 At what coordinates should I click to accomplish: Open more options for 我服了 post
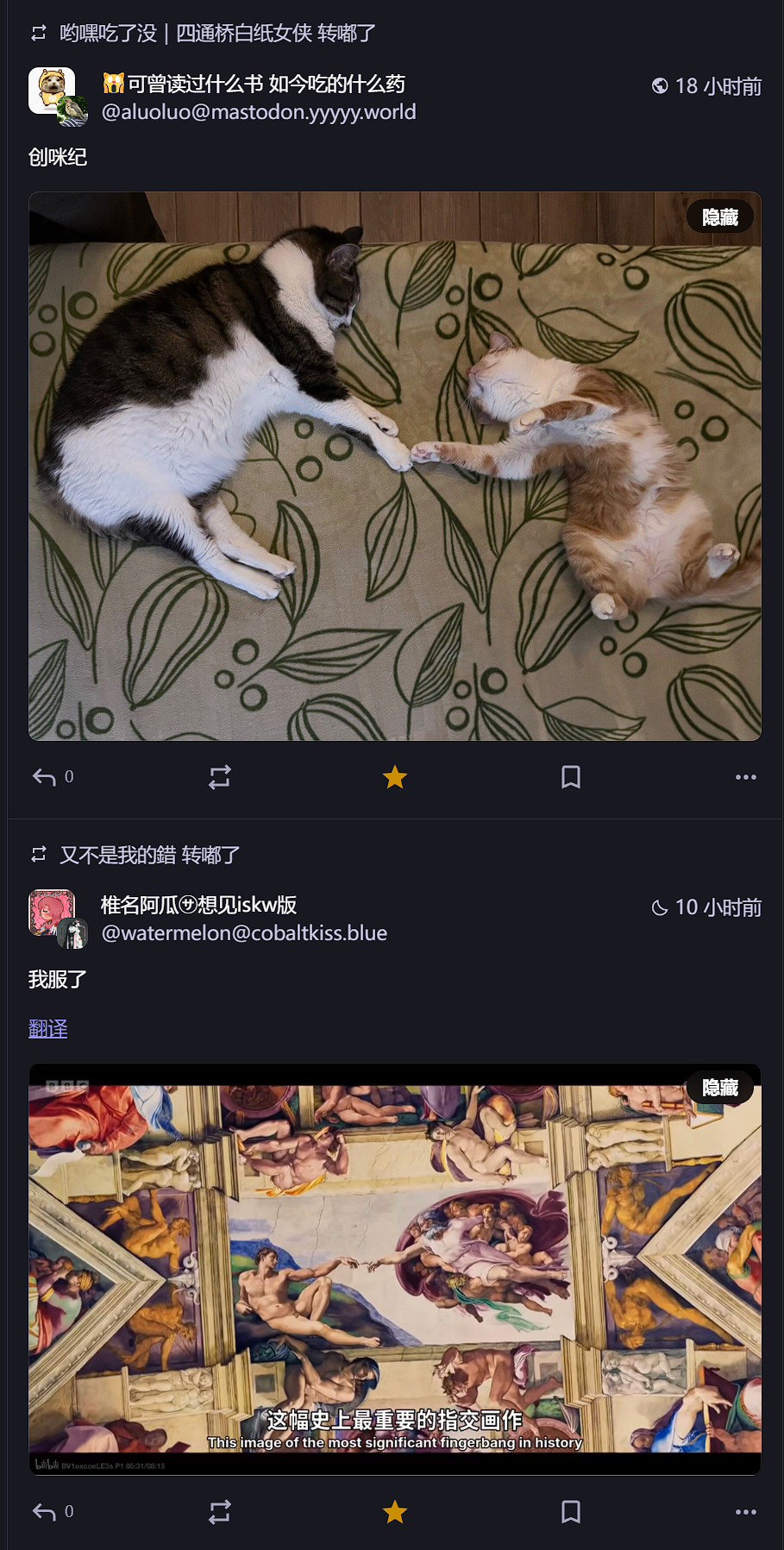click(746, 1512)
